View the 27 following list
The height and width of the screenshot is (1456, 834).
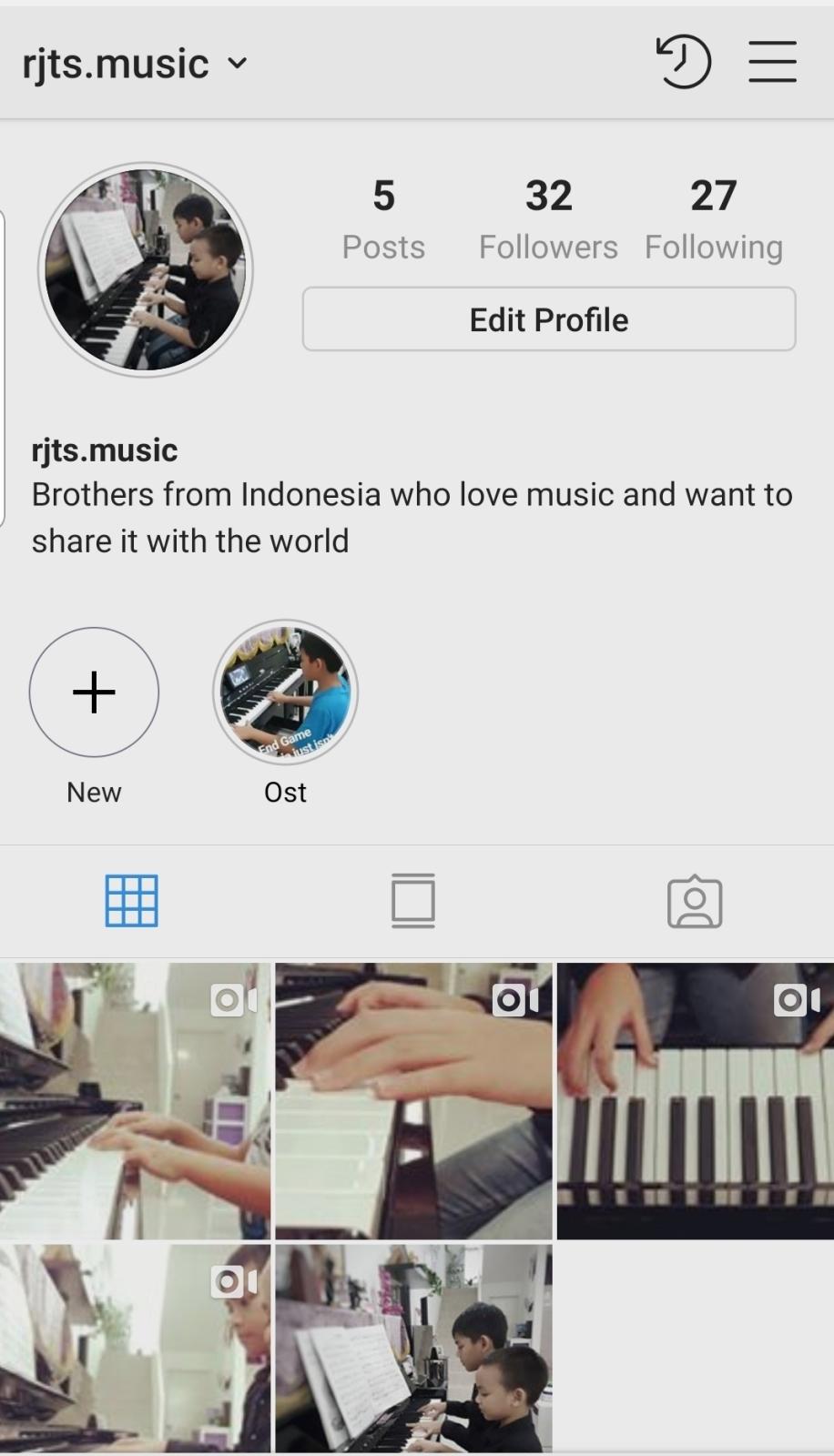tap(713, 218)
